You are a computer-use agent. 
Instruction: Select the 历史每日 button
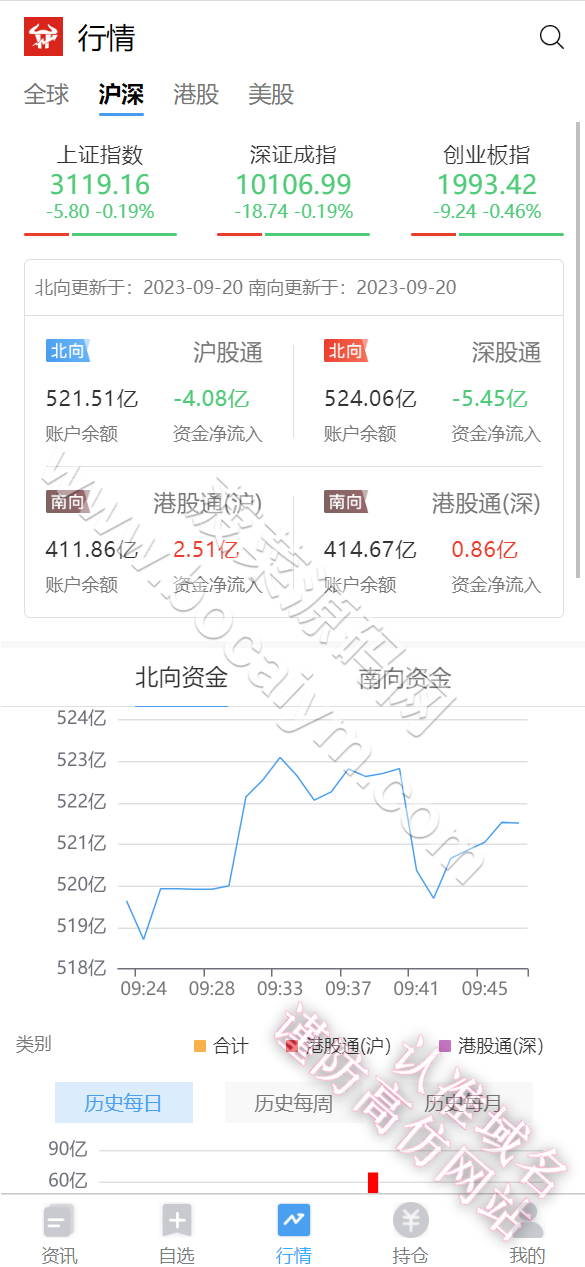(x=124, y=1103)
